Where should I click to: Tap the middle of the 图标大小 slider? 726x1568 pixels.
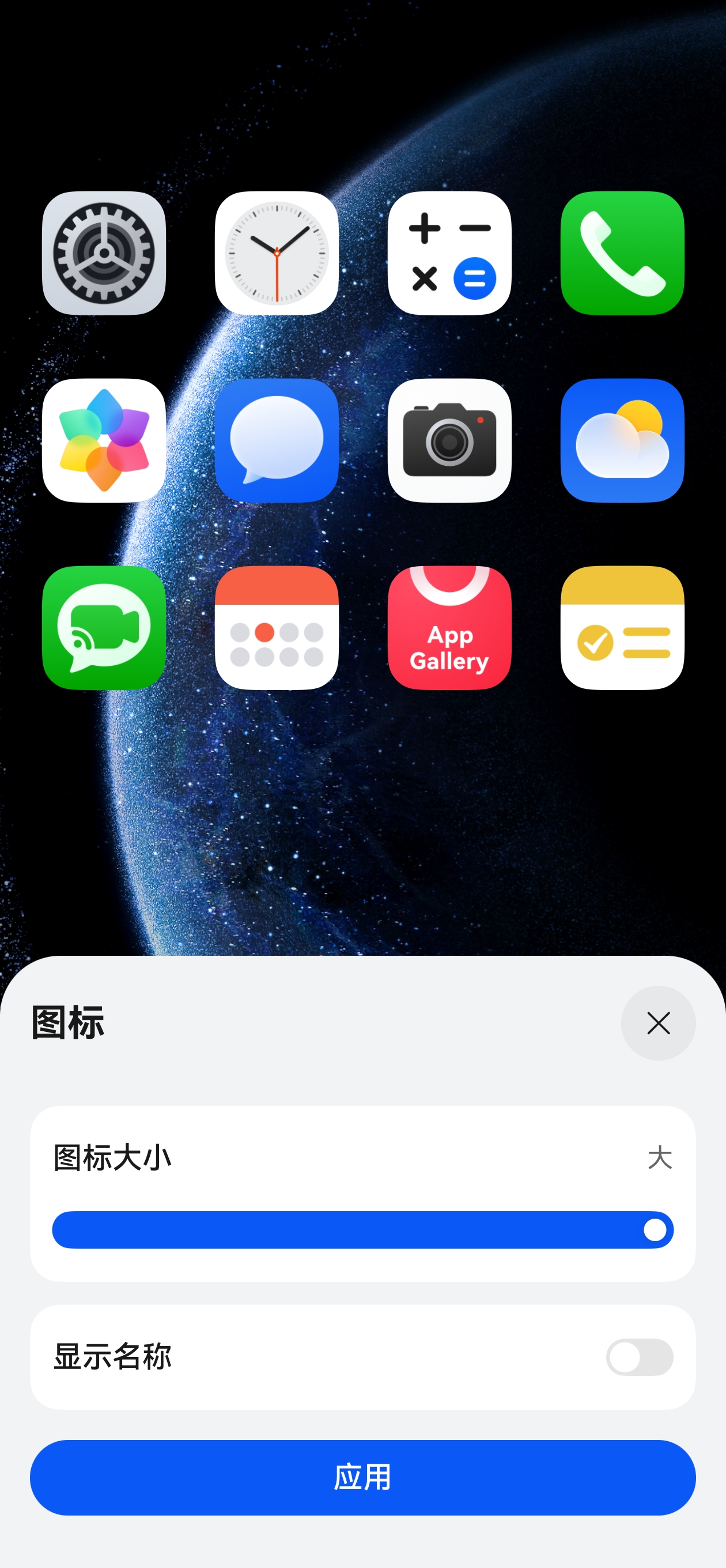362,1230
